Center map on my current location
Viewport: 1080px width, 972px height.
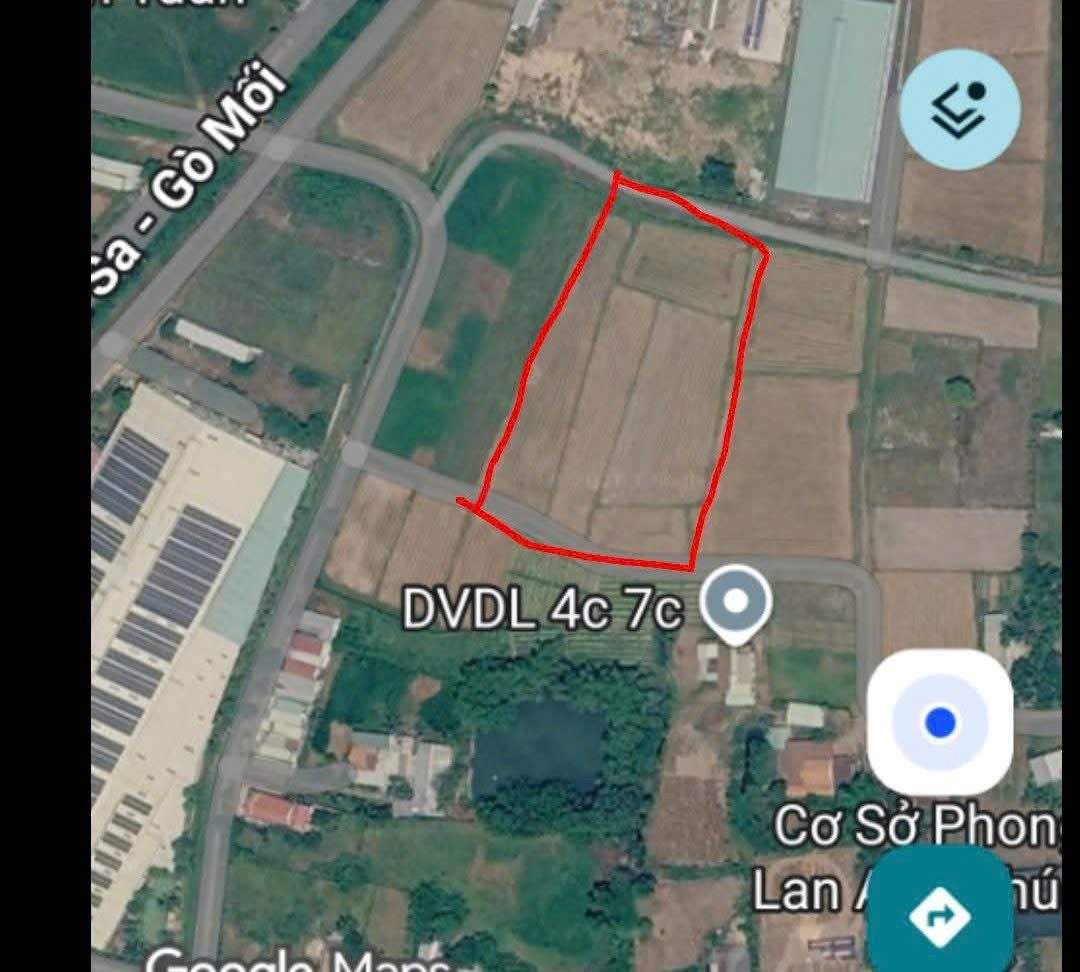click(939, 723)
